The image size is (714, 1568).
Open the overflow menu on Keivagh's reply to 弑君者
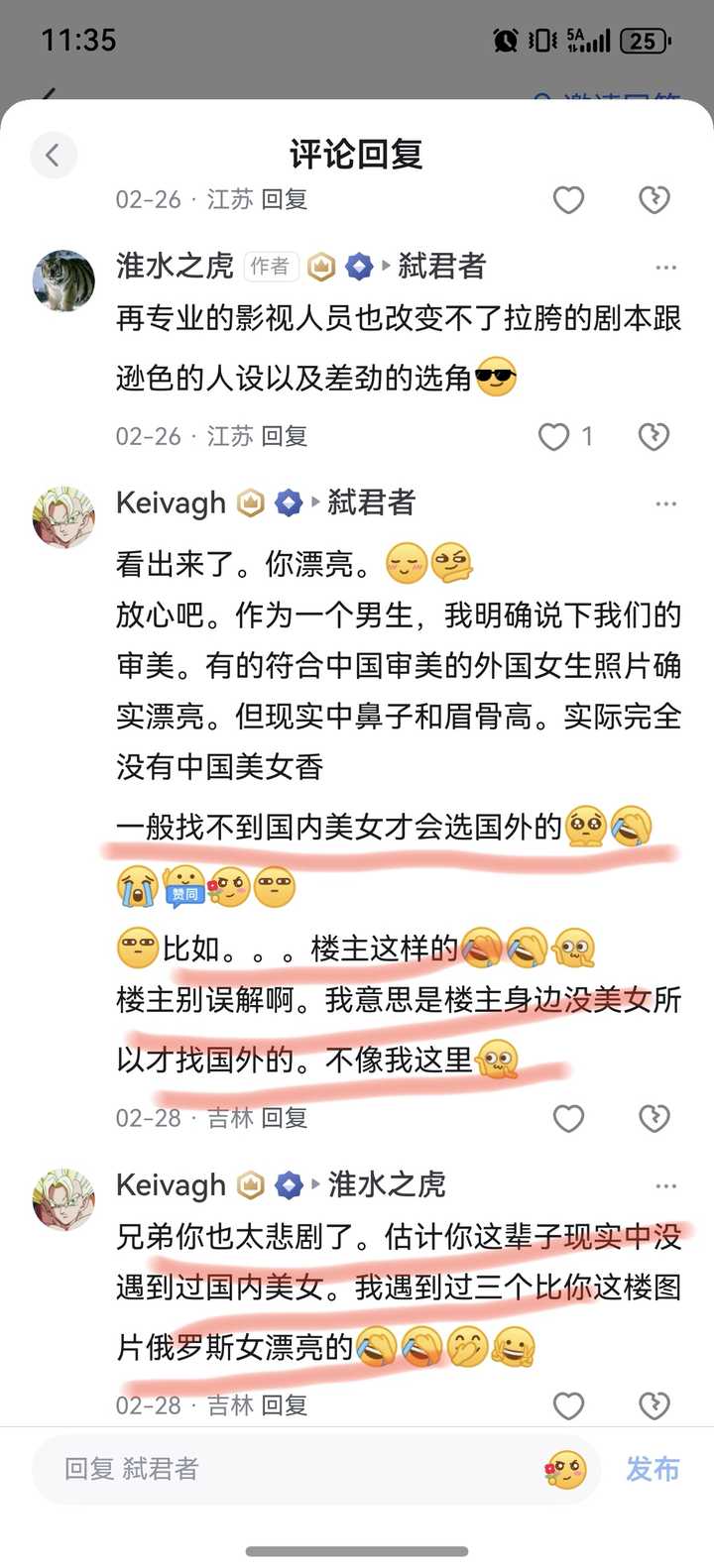click(x=665, y=504)
